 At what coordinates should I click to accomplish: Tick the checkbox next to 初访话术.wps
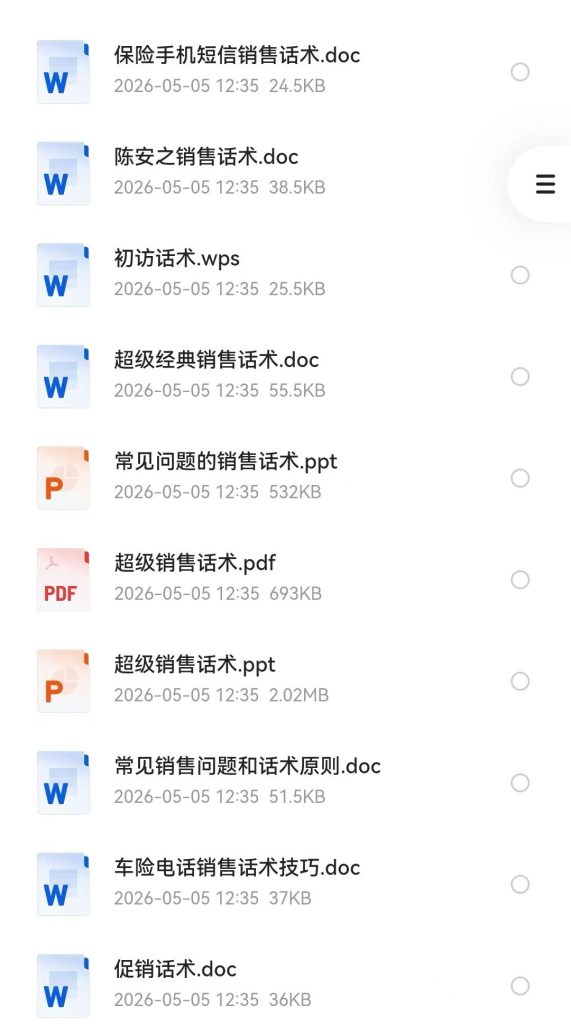click(520, 275)
